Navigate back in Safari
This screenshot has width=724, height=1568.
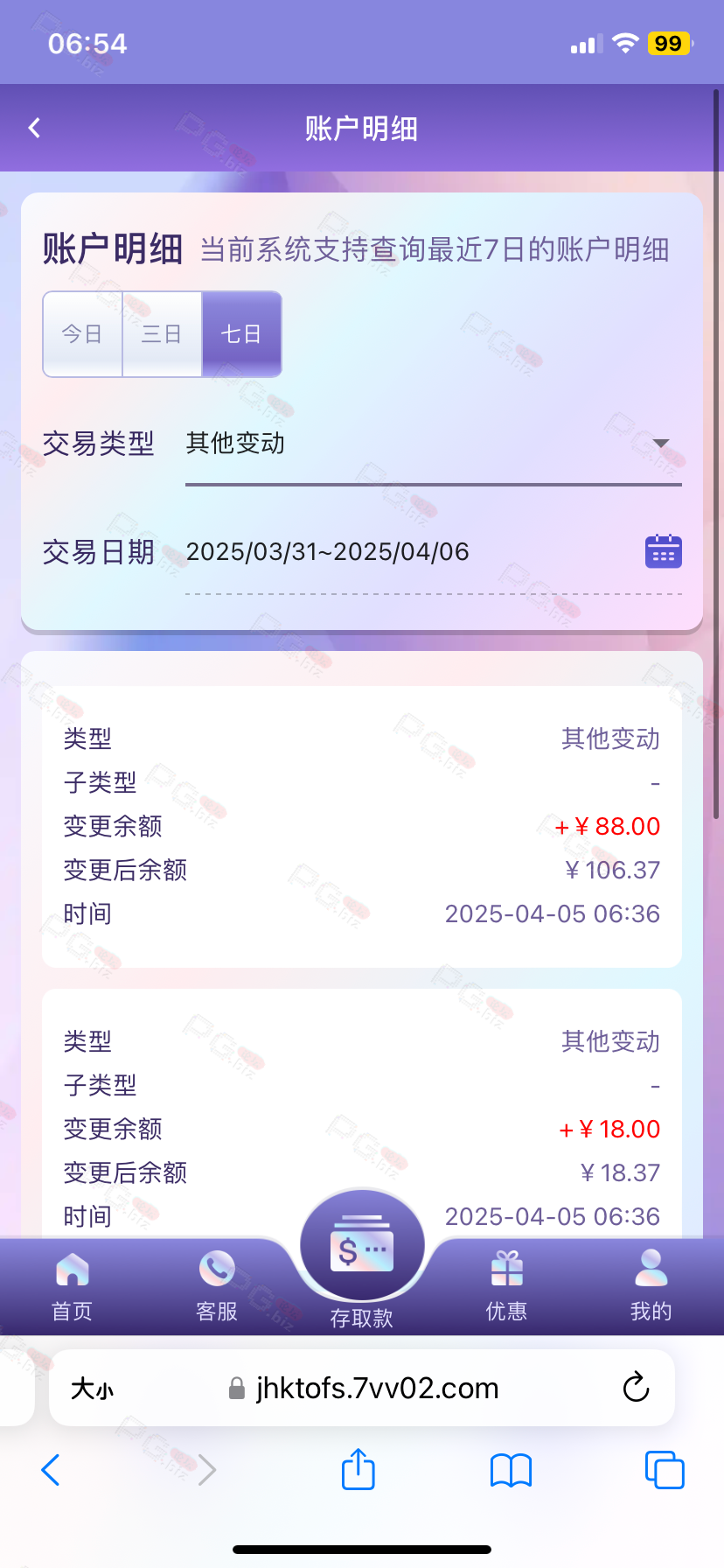point(51,1470)
